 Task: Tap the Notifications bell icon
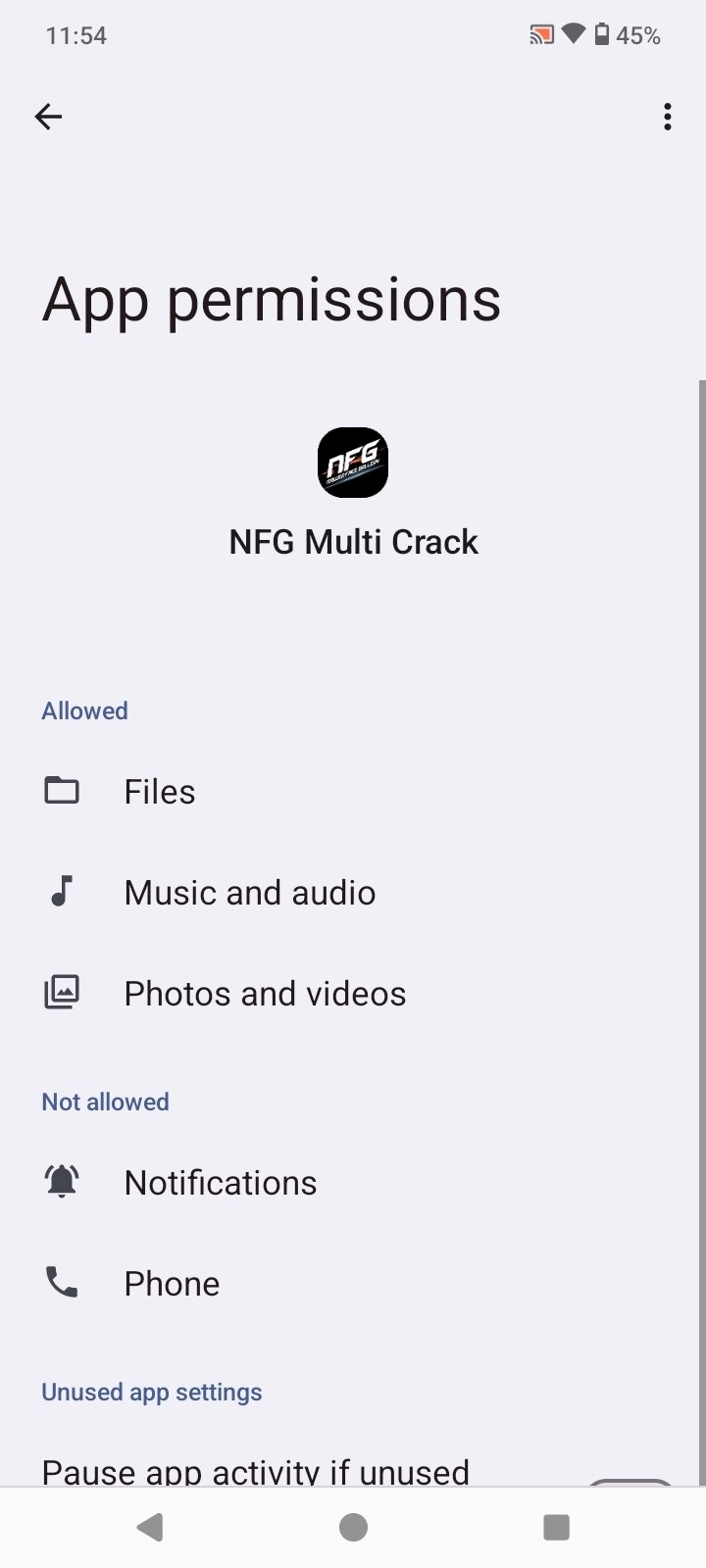point(62,1181)
